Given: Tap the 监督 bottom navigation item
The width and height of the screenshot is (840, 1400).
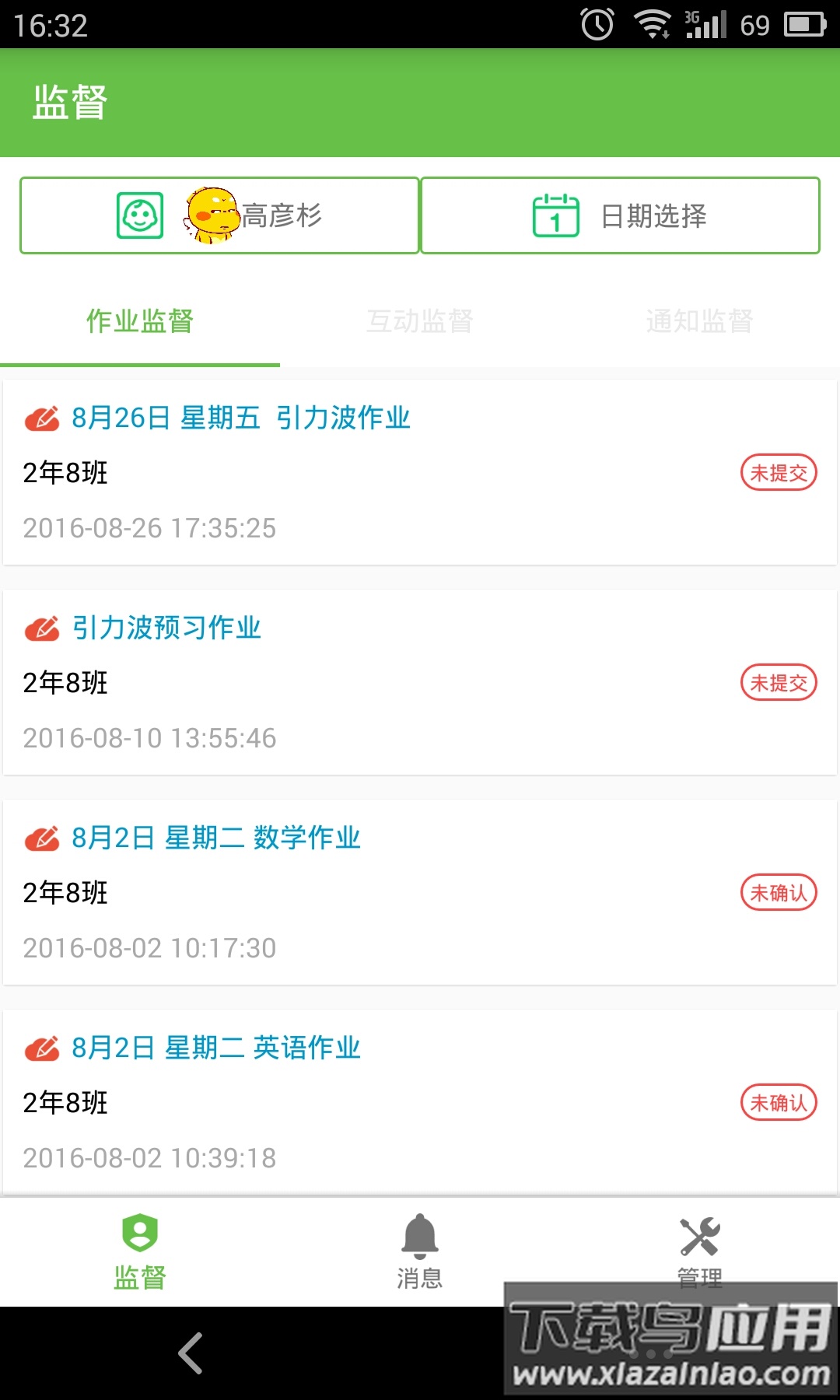Looking at the screenshot, I should 140,1251.
